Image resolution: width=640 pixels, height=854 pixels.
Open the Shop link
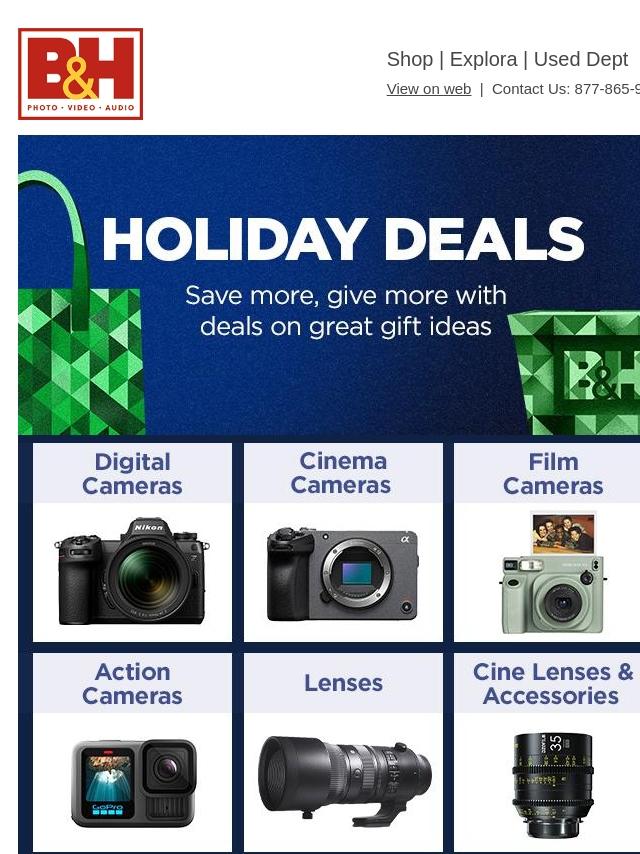[x=410, y=59]
